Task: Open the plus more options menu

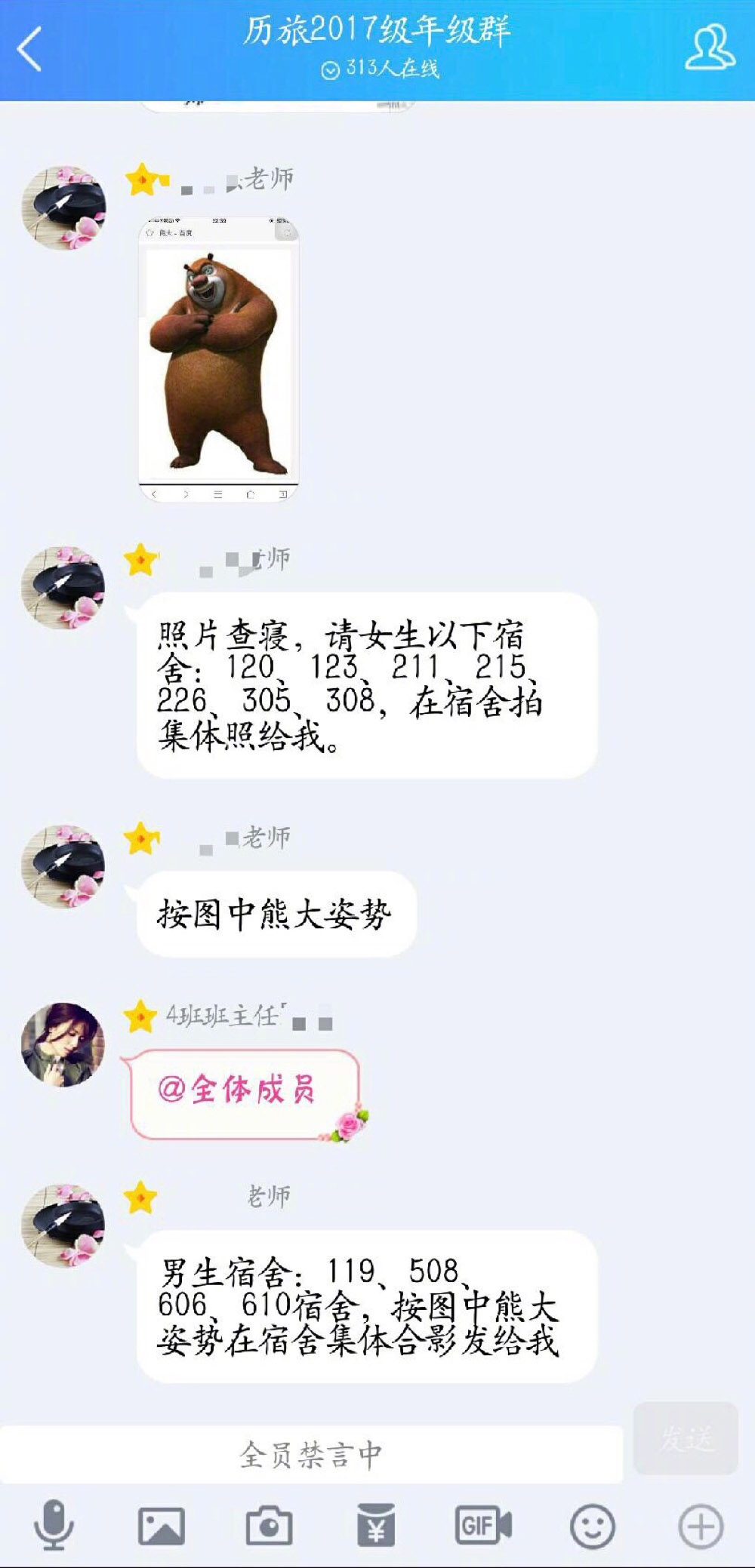Action: (x=701, y=1526)
